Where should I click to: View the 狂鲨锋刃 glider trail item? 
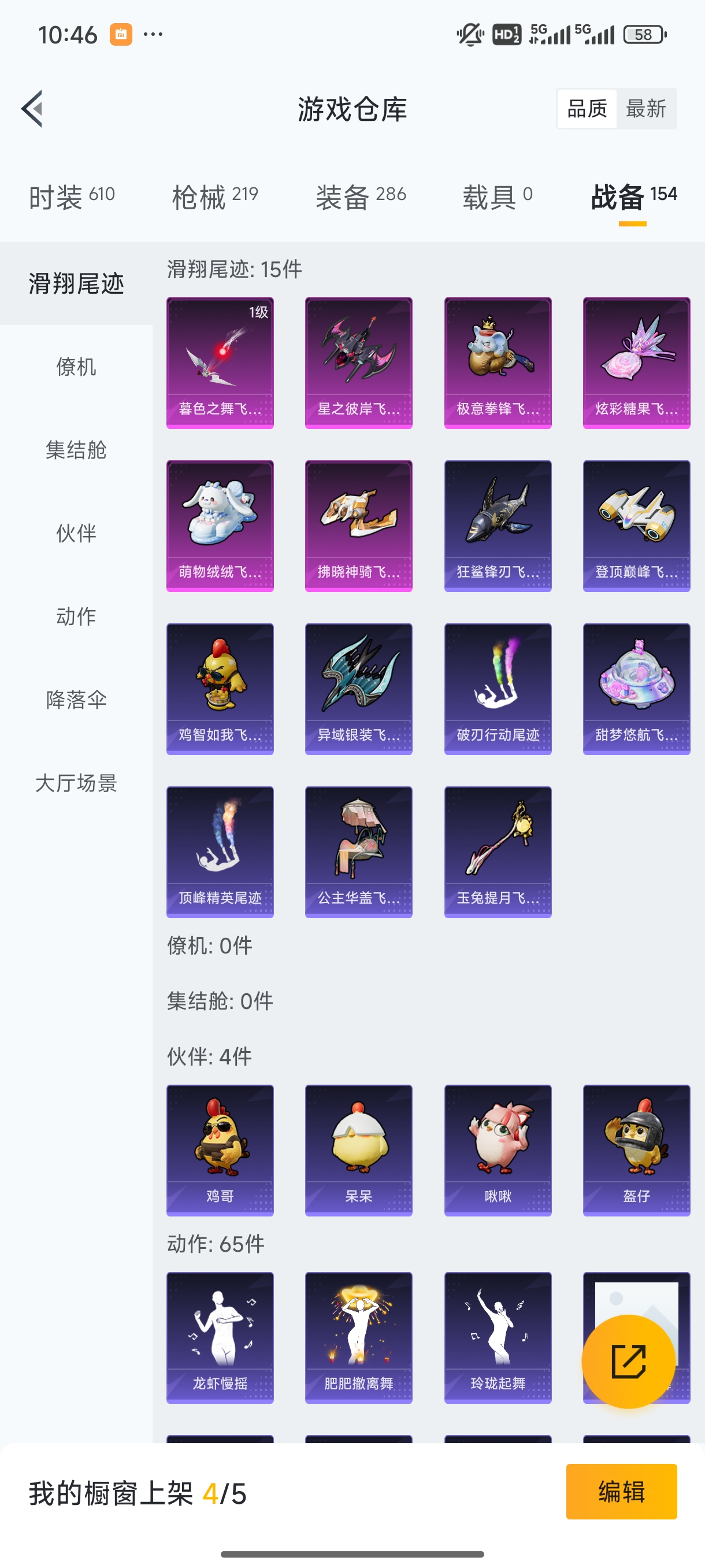[498, 526]
